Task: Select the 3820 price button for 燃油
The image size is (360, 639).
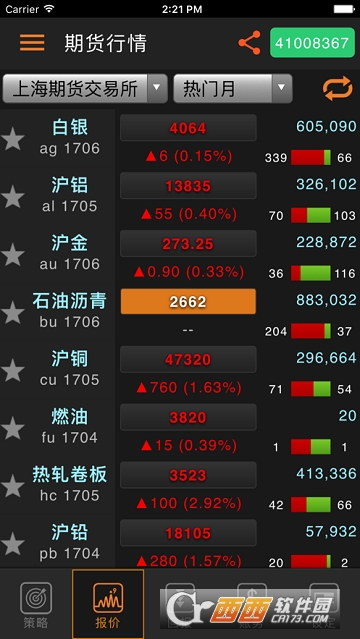Action: click(x=188, y=417)
